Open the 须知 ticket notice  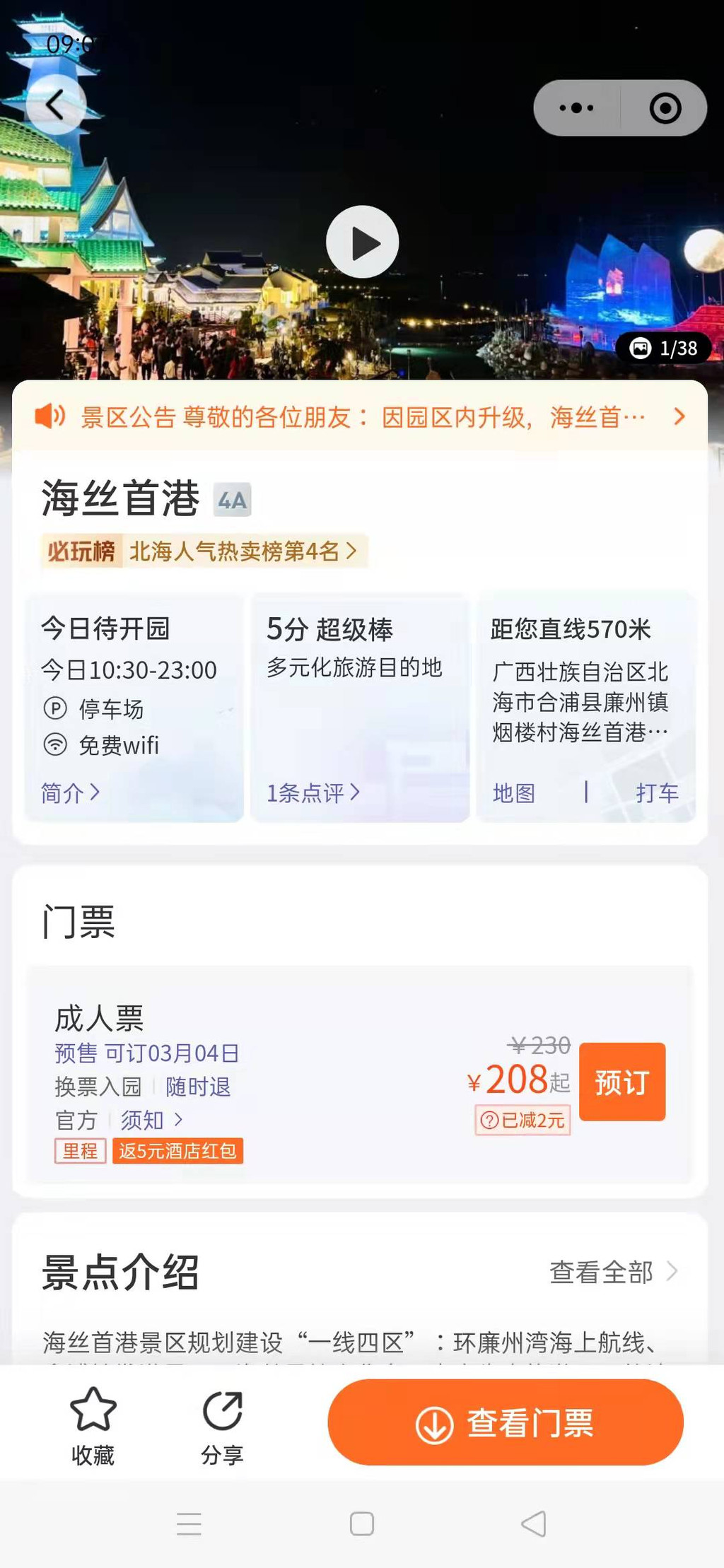point(151,1121)
